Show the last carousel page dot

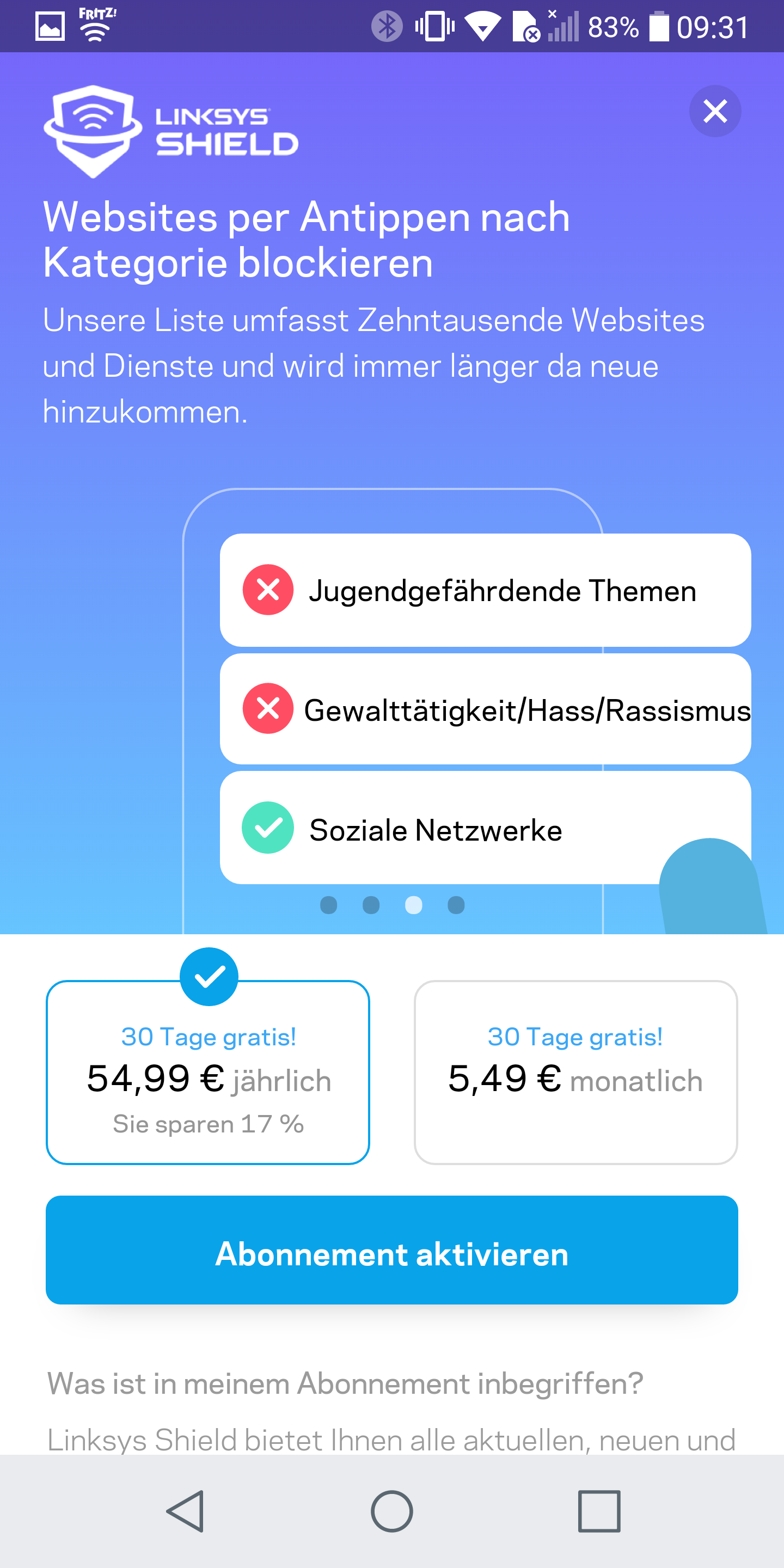(456, 905)
